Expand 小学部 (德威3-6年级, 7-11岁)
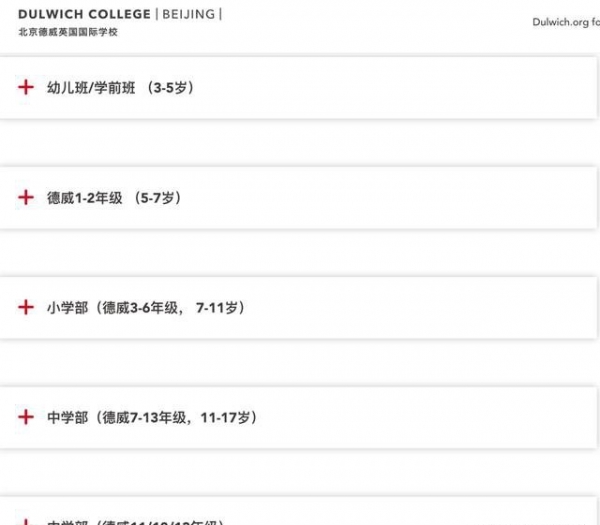The height and width of the screenshot is (525, 600). coord(26,307)
